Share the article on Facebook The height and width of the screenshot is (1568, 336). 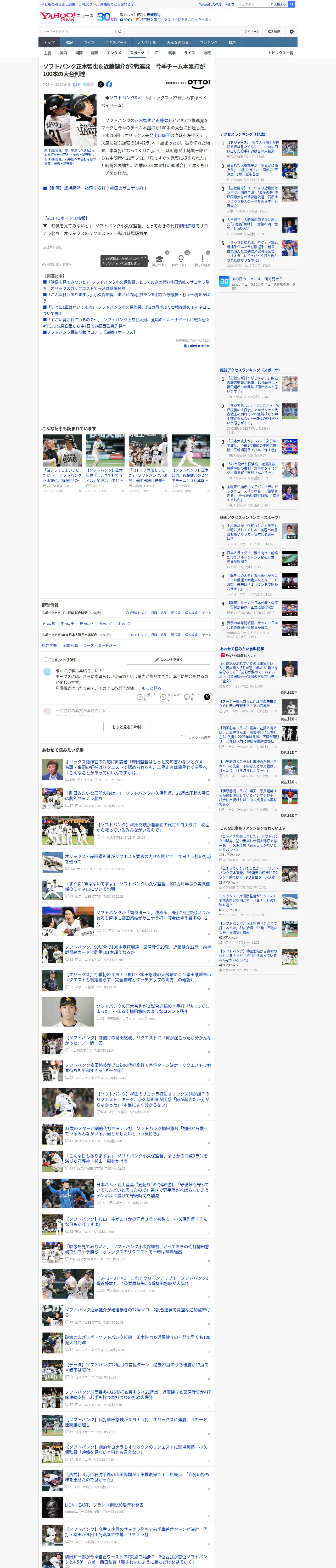tap(109, 85)
